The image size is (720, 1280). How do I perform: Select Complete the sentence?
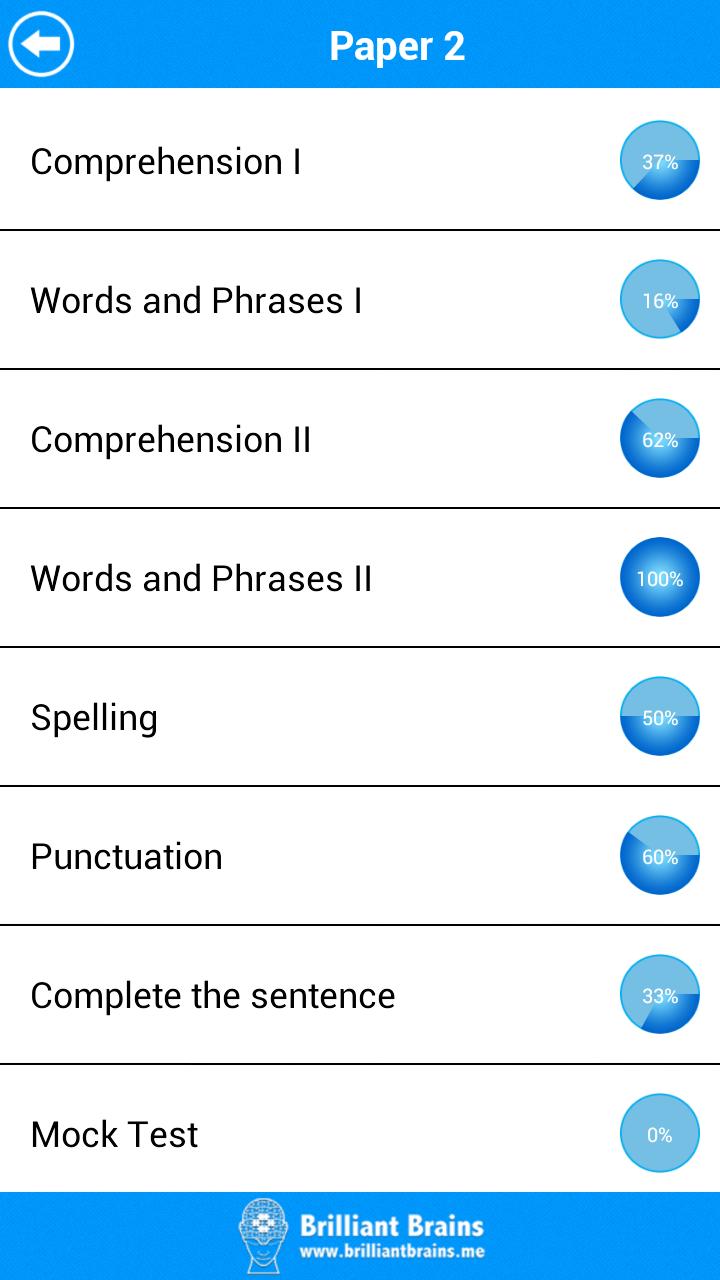click(x=360, y=995)
